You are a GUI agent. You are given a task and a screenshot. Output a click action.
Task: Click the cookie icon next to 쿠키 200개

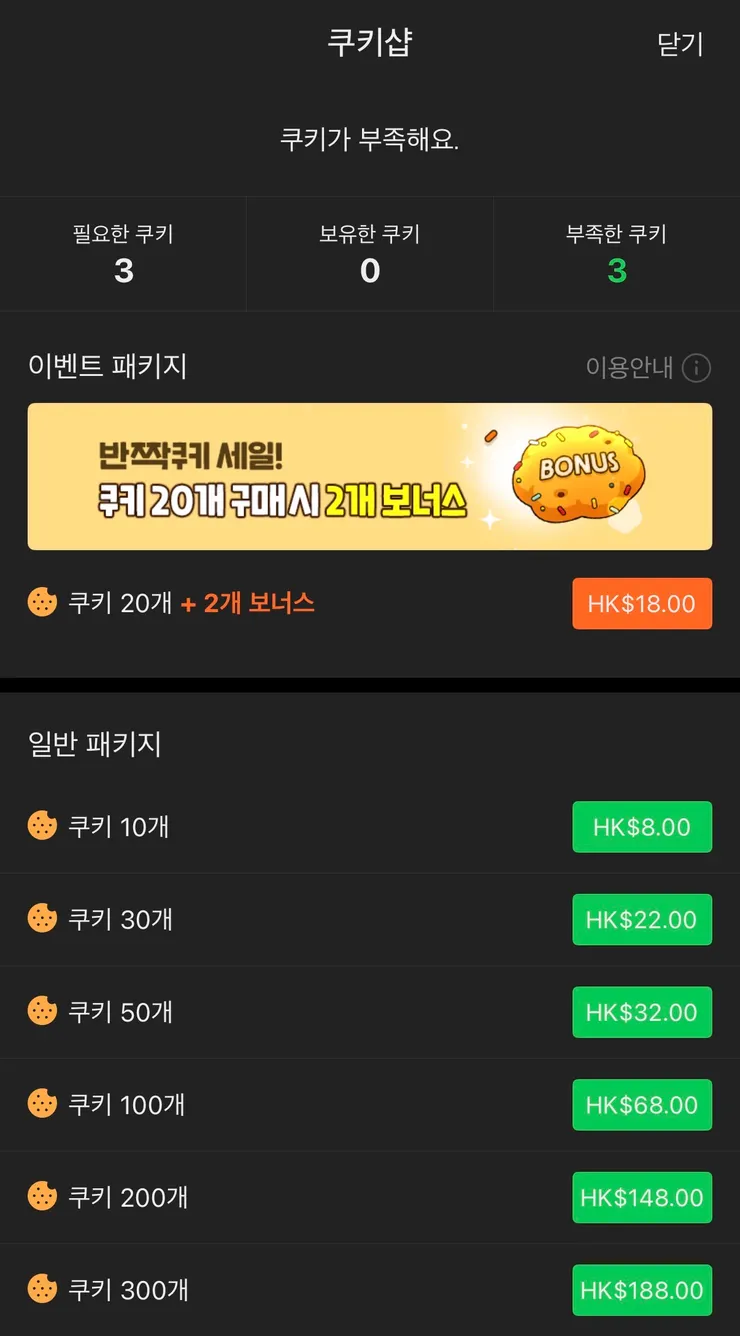[42, 1197]
